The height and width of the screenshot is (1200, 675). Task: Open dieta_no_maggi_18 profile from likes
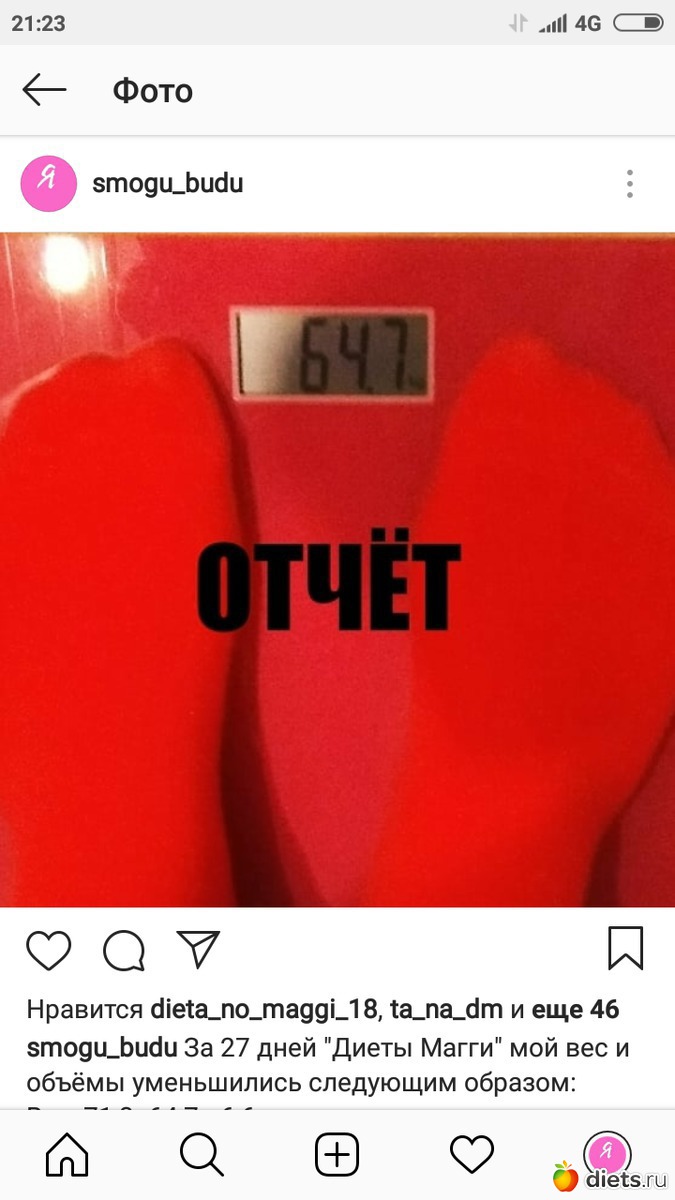click(x=265, y=1010)
